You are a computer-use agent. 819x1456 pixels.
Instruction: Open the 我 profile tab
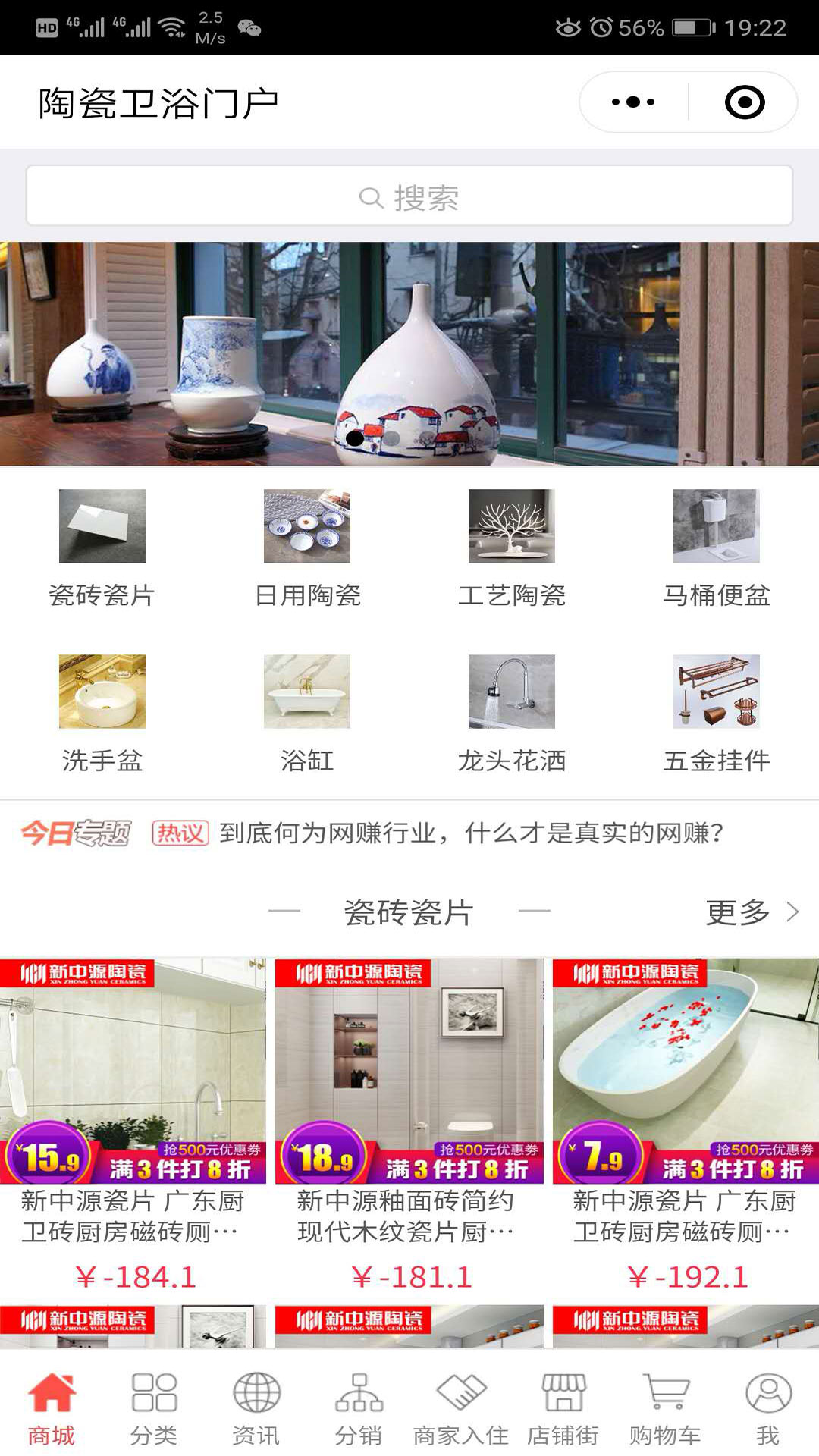tap(767, 1407)
